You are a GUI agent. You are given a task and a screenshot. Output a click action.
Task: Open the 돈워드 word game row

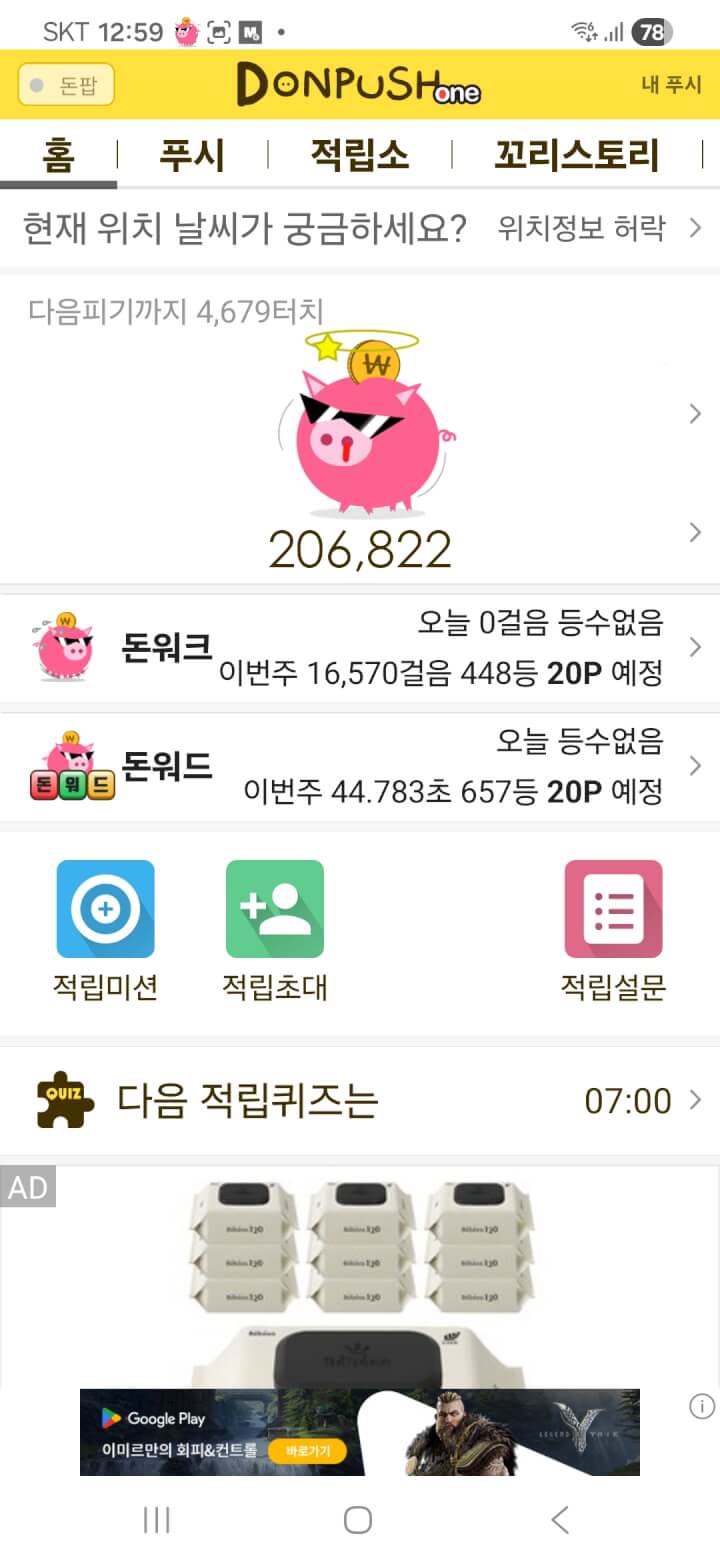click(x=360, y=767)
